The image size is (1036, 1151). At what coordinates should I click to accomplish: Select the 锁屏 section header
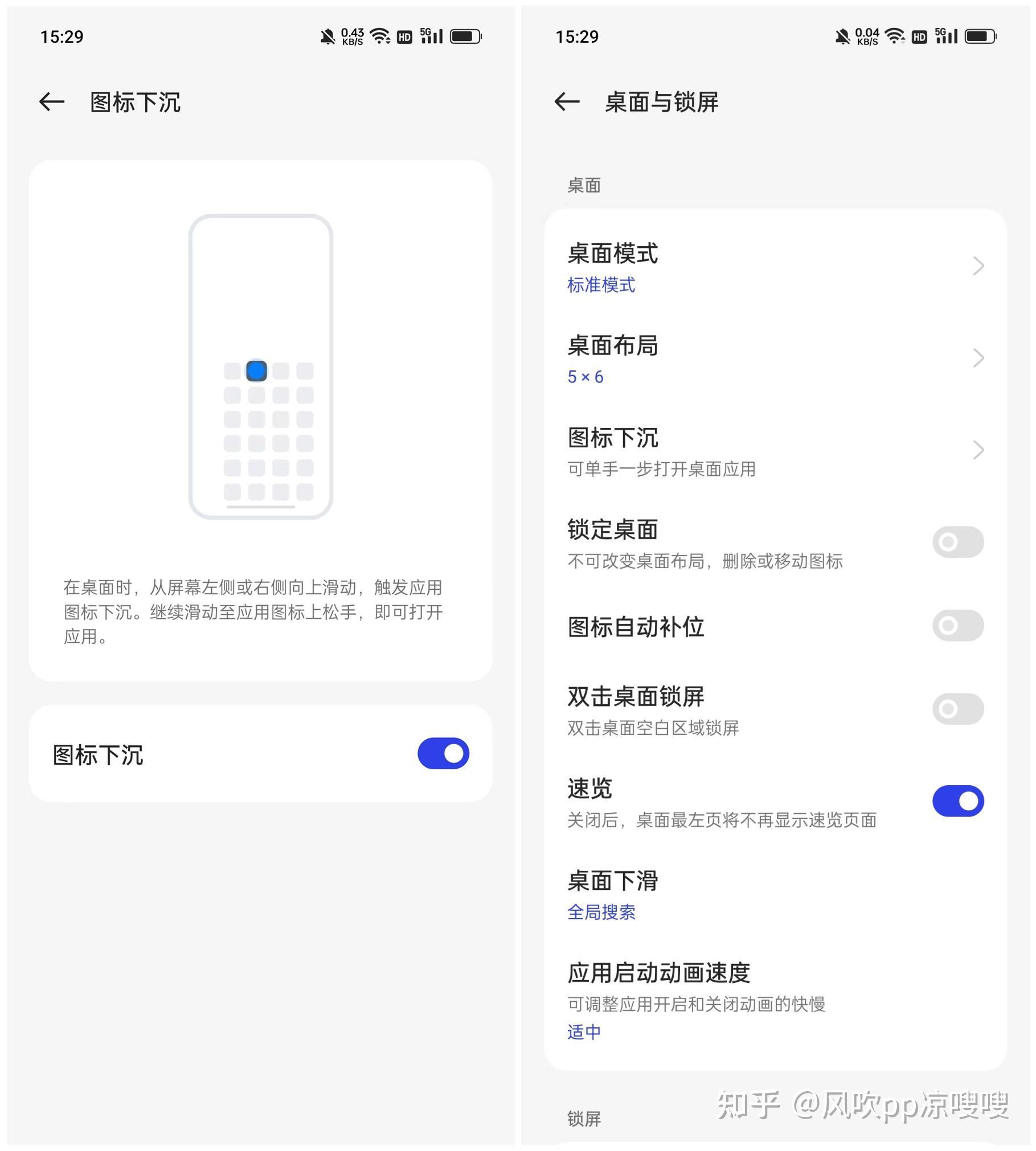583,1119
